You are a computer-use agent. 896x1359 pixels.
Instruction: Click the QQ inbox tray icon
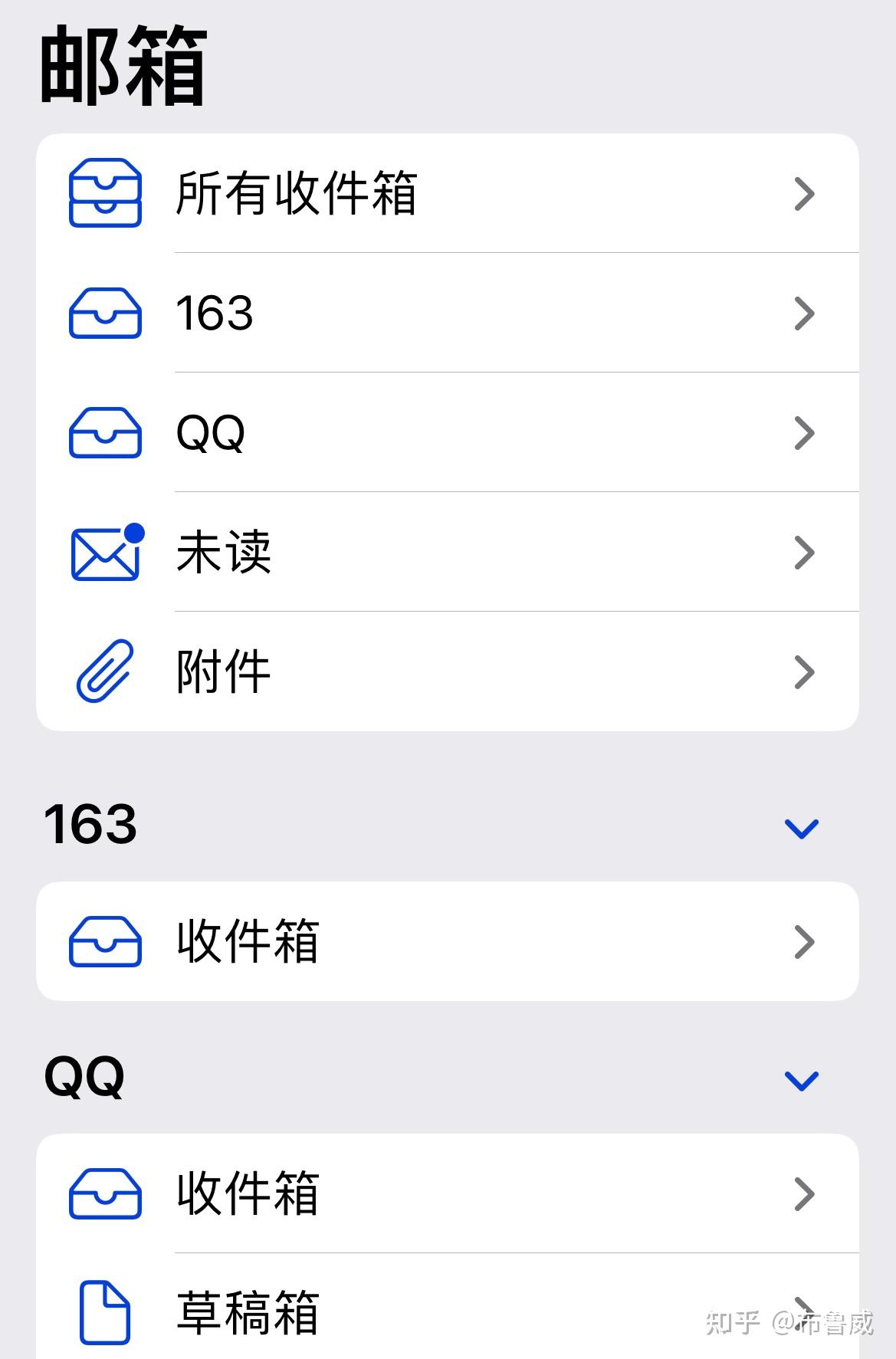click(105, 432)
